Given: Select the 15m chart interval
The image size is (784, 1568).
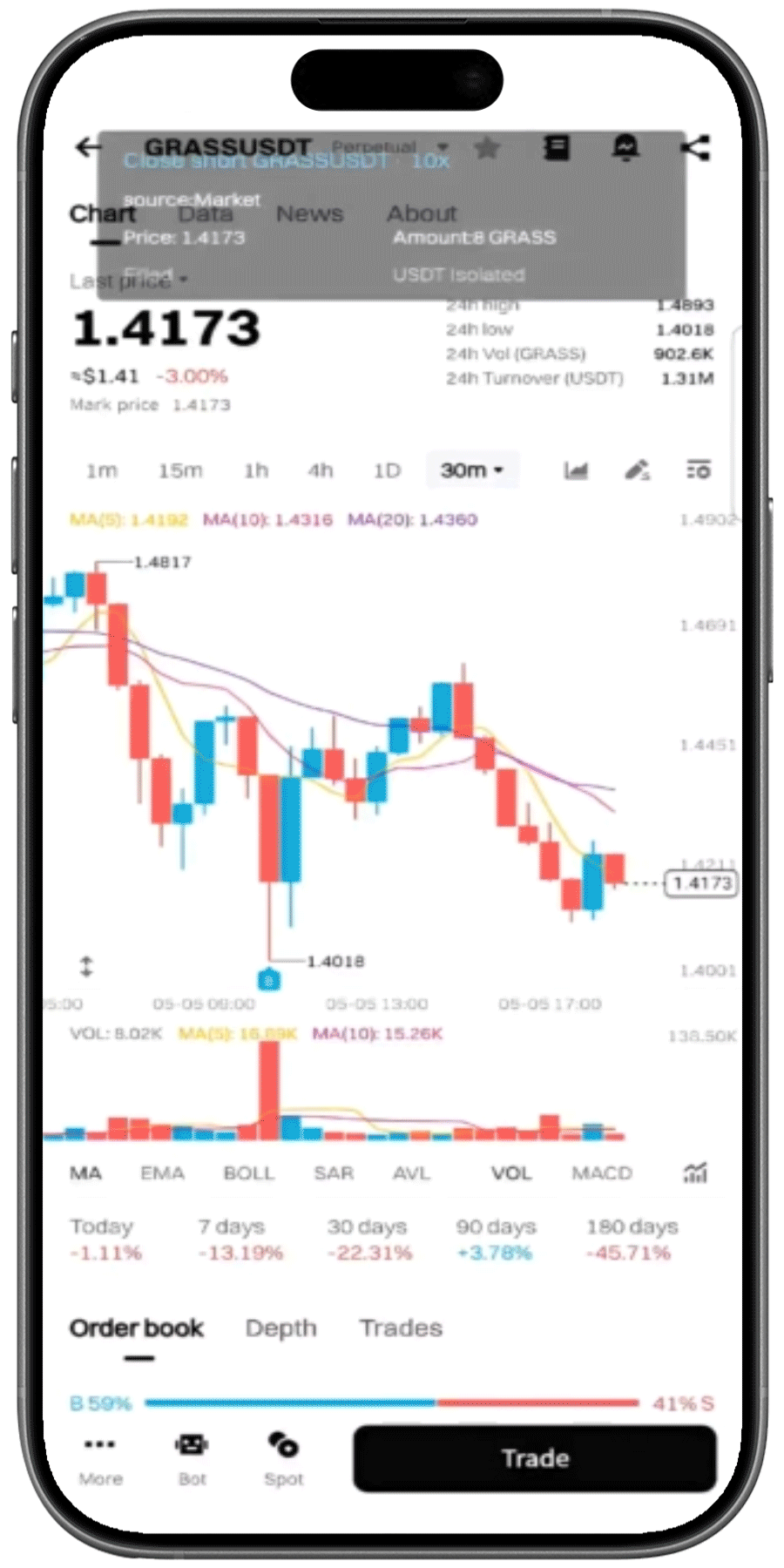Looking at the screenshot, I should tap(179, 470).
